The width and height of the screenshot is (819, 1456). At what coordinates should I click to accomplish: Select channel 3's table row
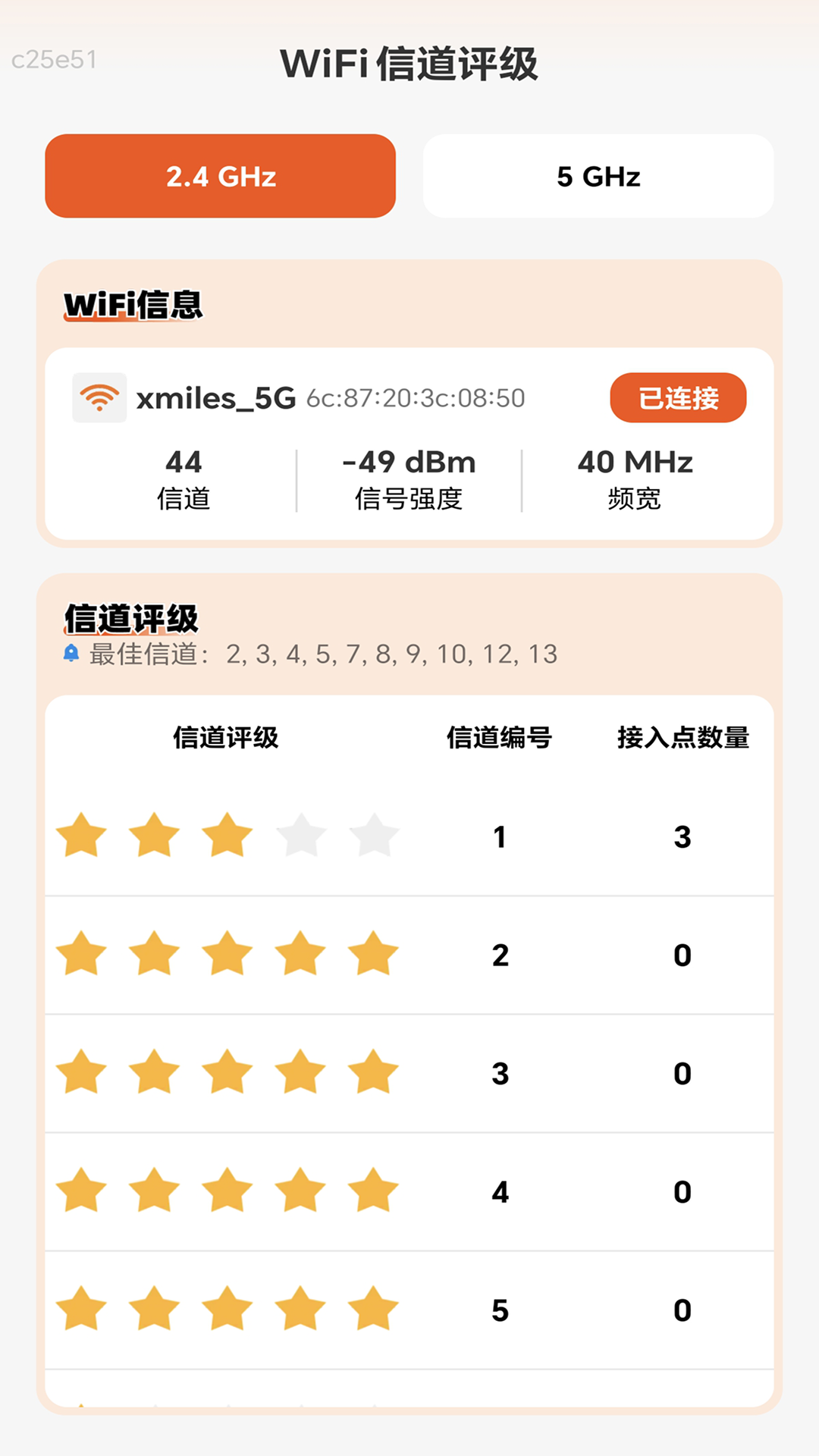pyautogui.click(x=409, y=1073)
